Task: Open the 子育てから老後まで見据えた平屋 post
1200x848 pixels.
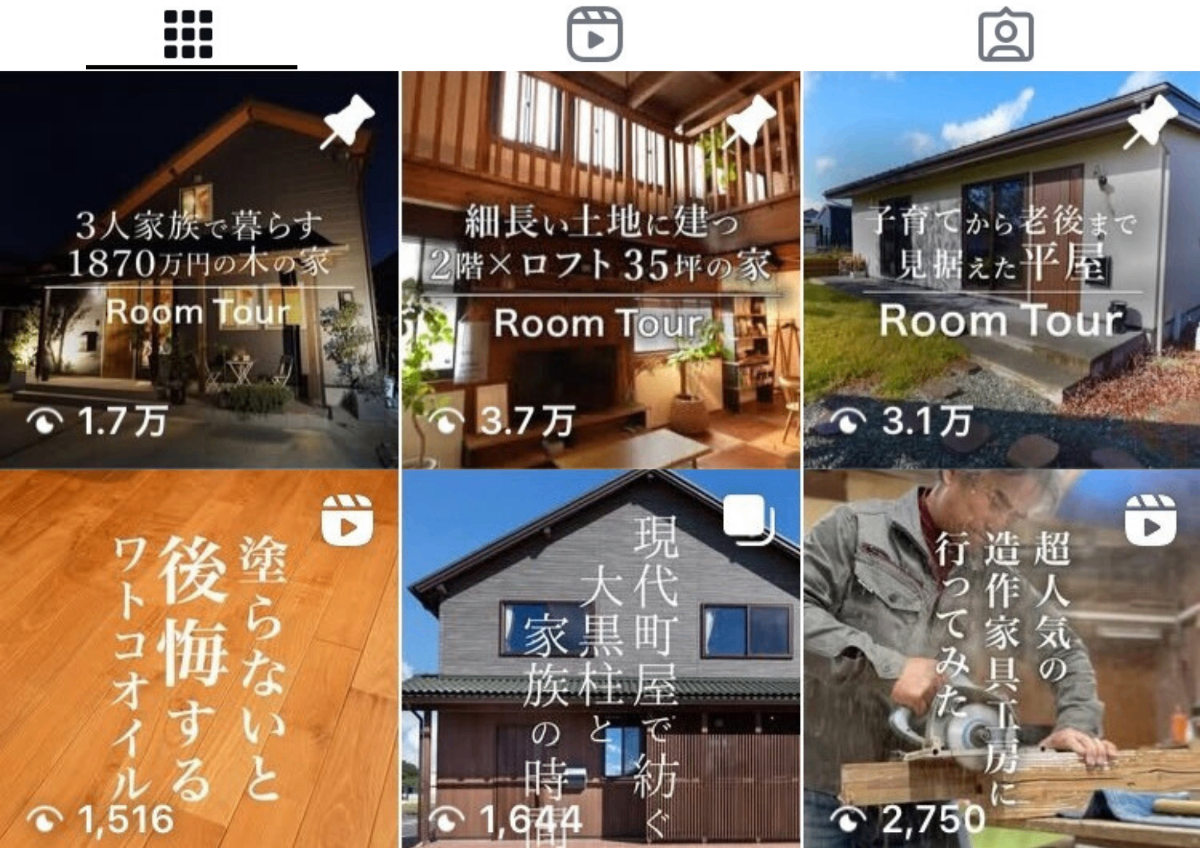Action: 1002,270
